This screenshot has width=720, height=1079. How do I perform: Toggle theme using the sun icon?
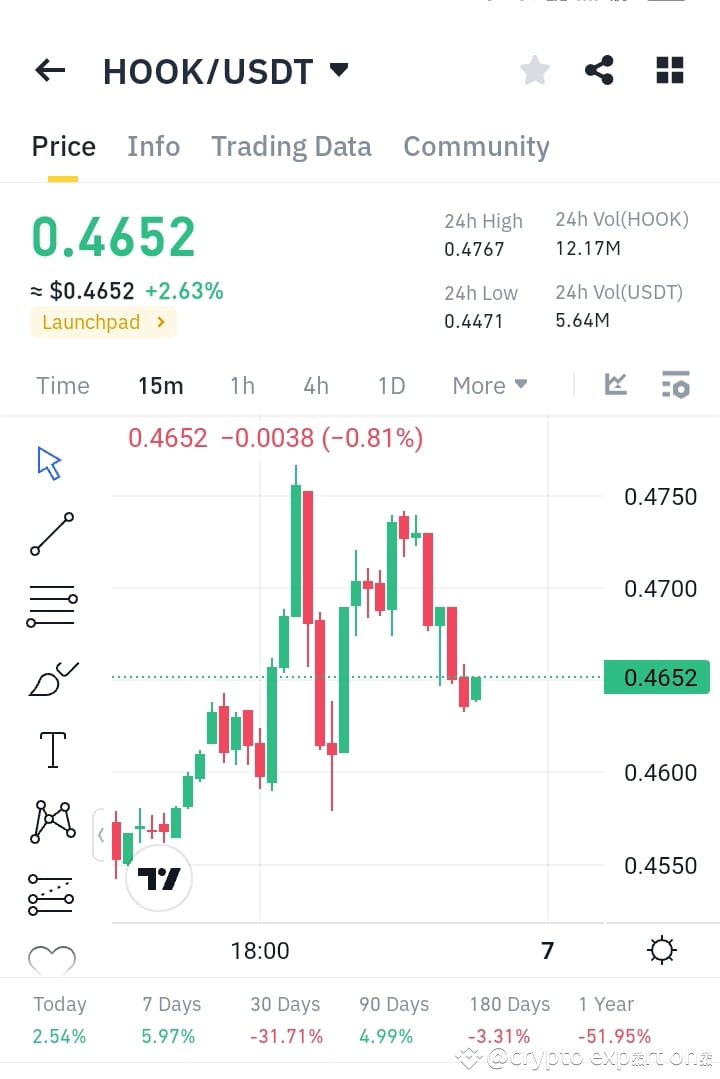click(x=661, y=950)
